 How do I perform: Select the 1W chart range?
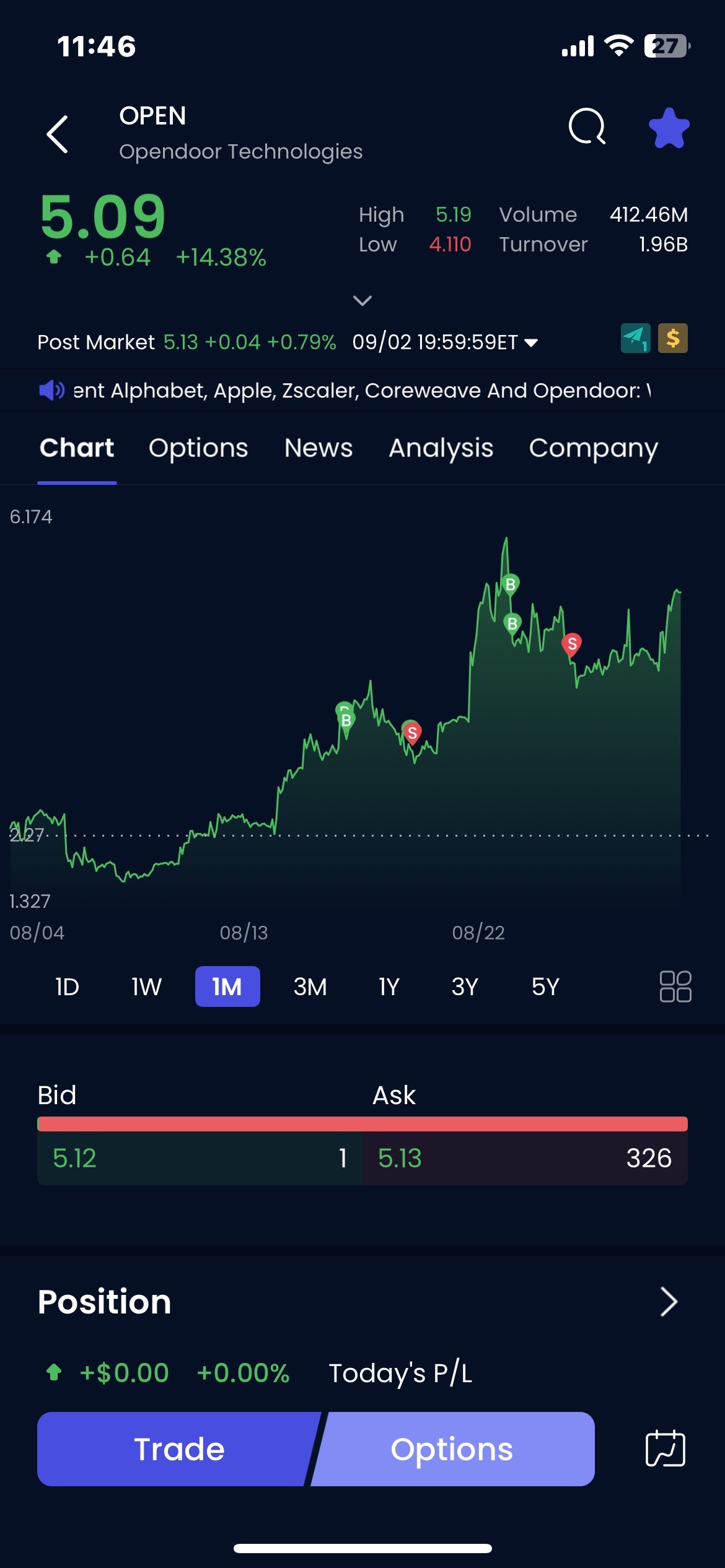click(x=146, y=987)
